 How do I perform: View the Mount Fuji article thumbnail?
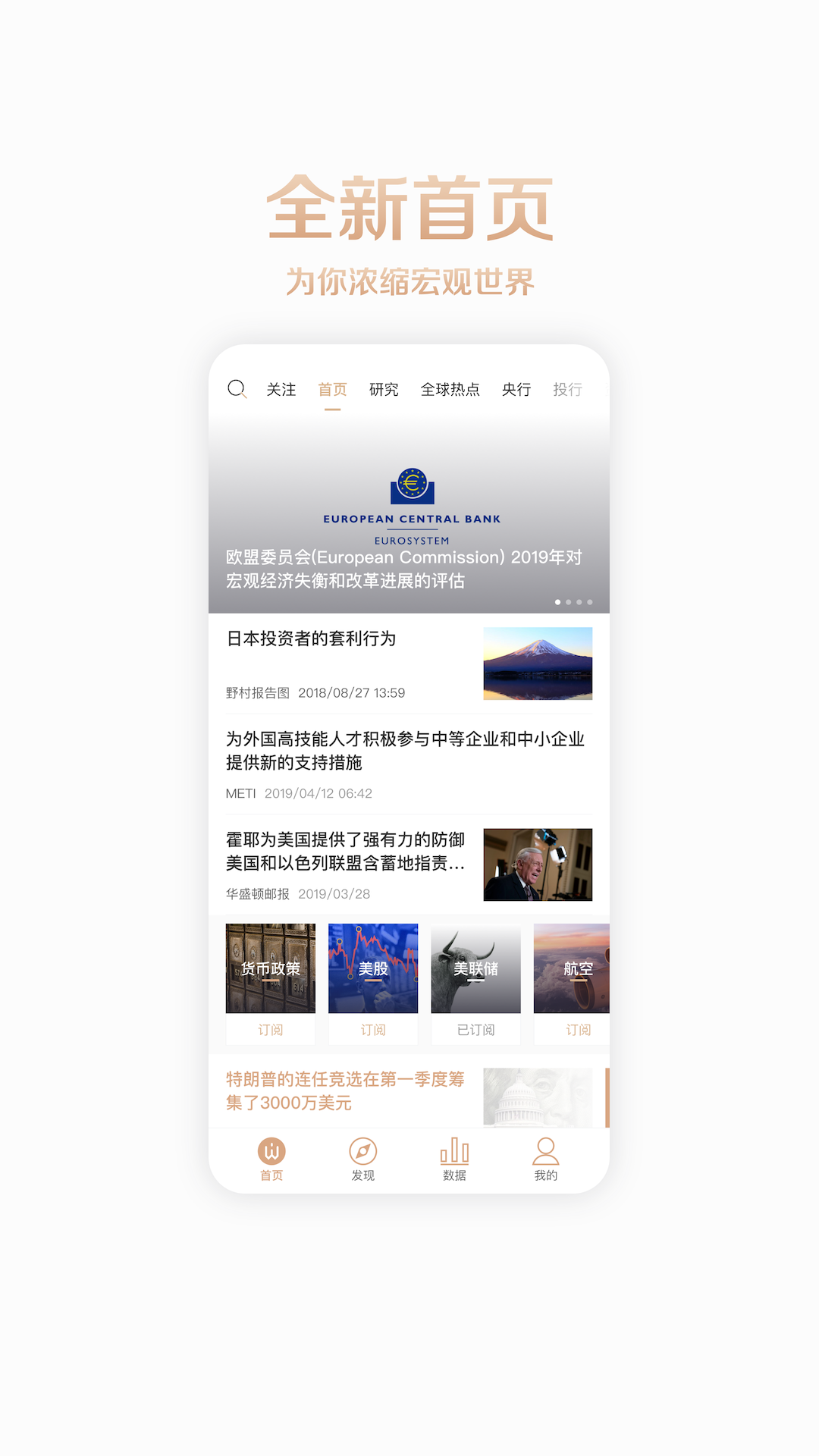[x=538, y=664]
